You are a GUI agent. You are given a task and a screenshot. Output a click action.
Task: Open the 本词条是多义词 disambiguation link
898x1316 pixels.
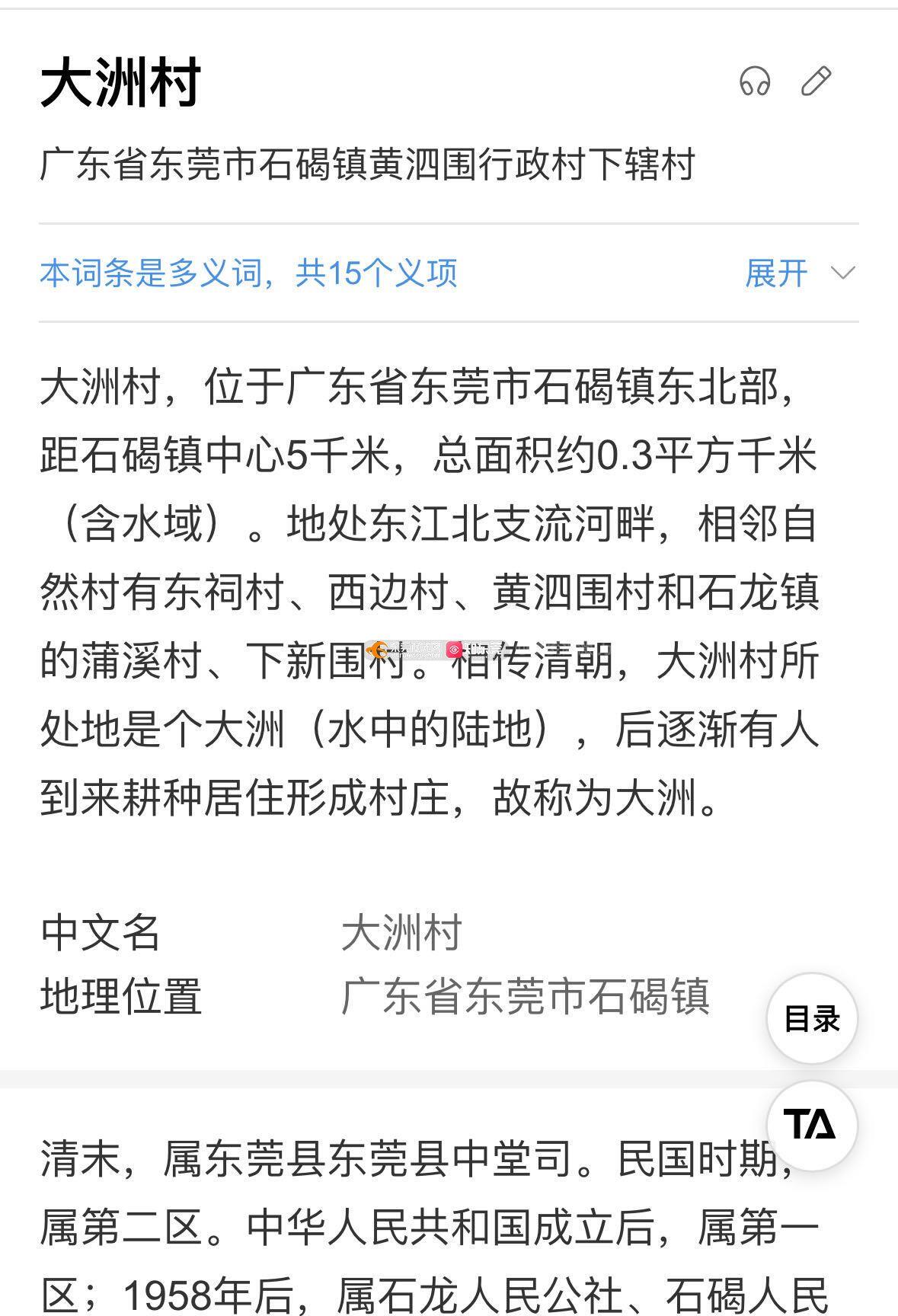coord(248,273)
